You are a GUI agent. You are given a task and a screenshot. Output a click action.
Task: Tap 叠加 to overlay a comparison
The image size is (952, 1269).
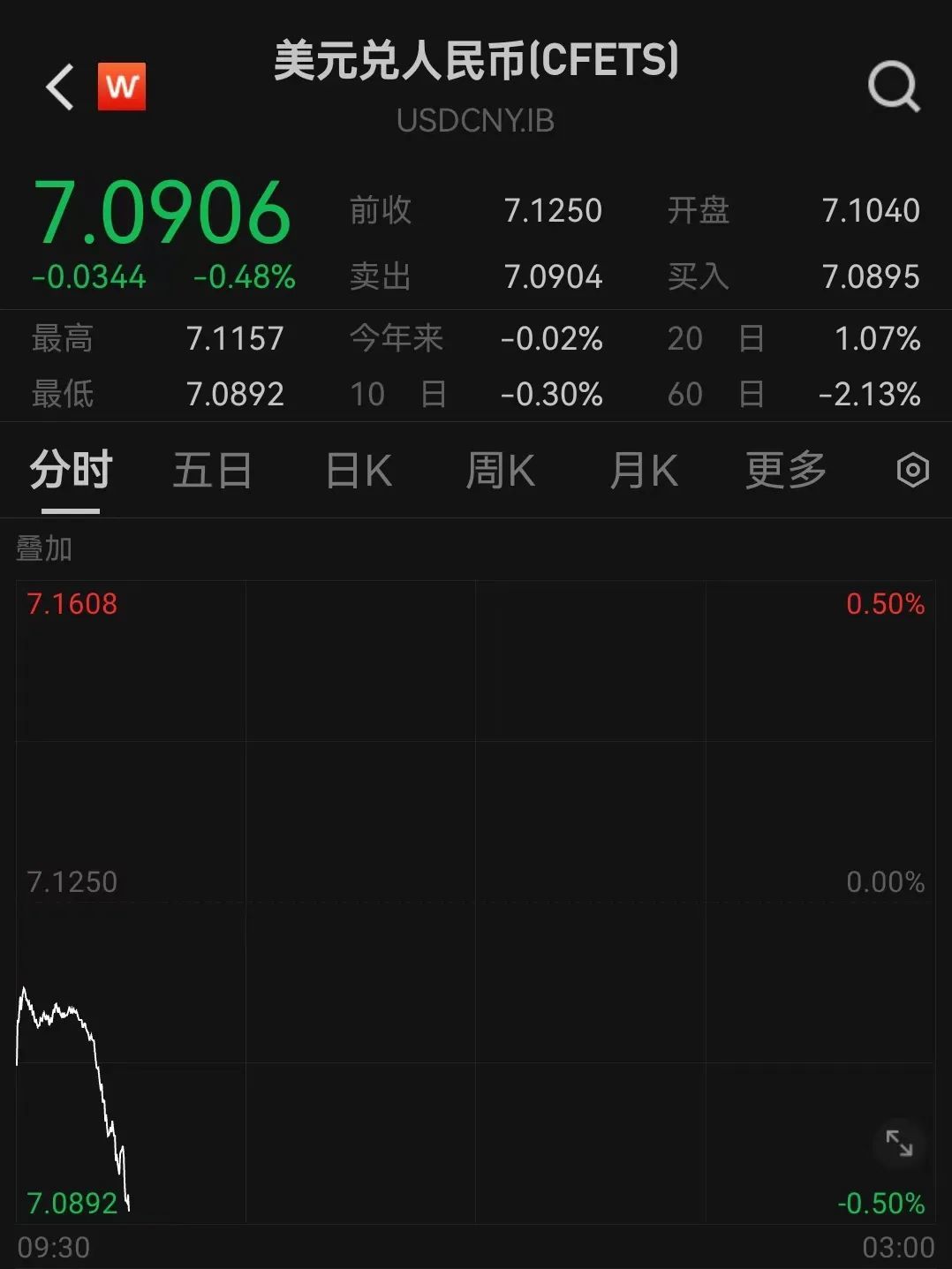pyautogui.click(x=44, y=548)
